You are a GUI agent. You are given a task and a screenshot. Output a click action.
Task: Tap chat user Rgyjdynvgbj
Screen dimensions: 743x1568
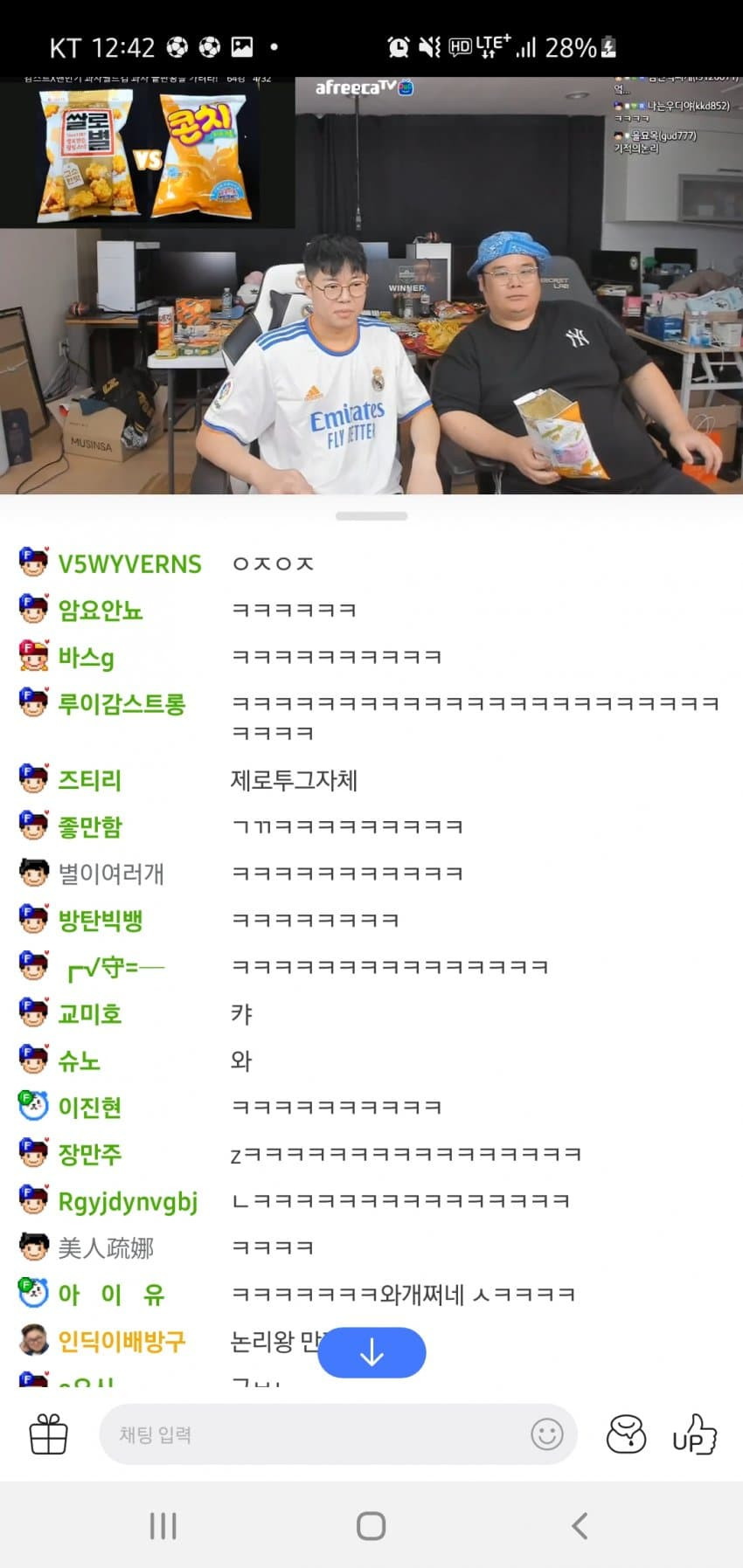(128, 1202)
